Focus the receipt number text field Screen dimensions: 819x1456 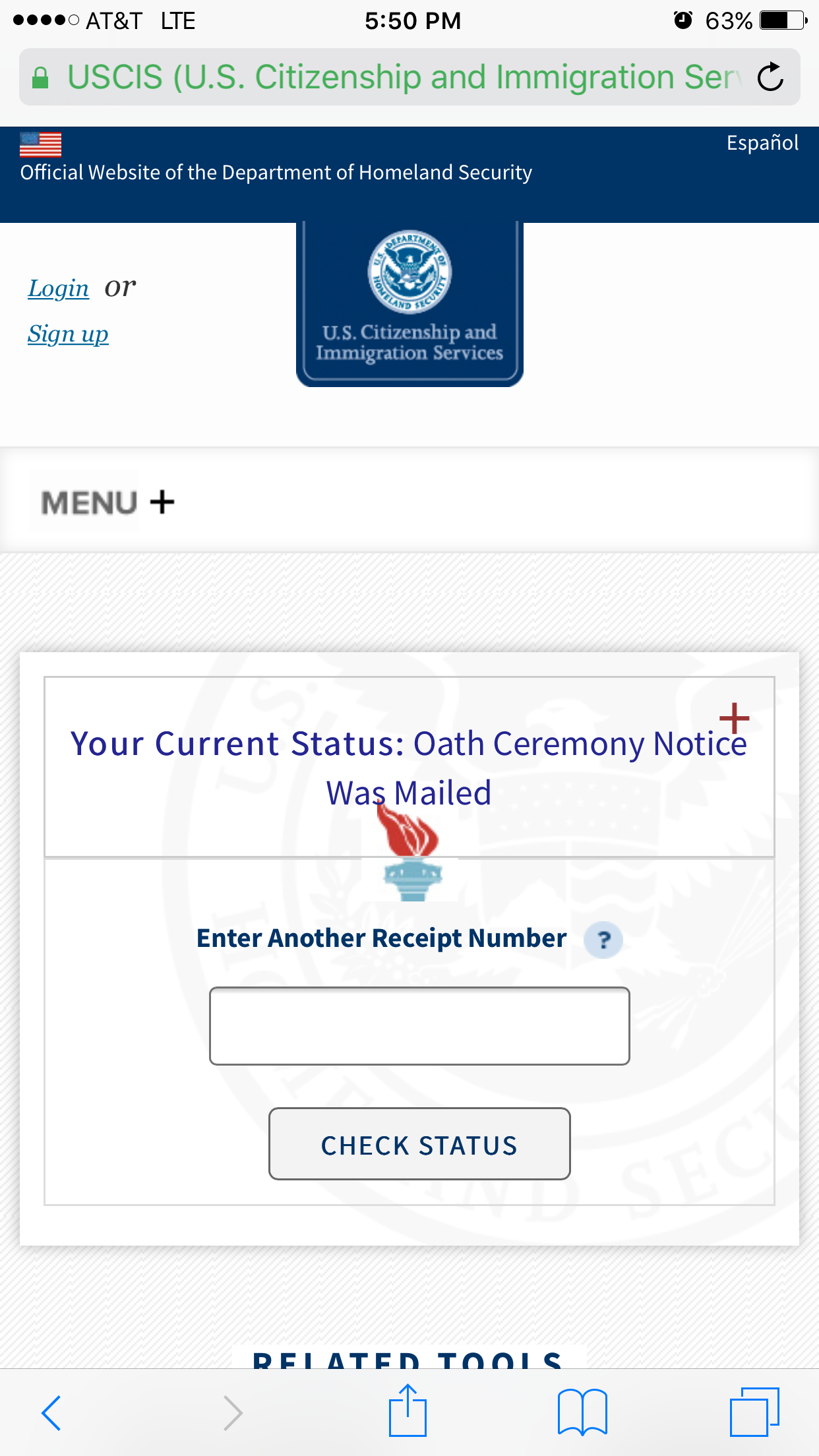coord(419,1026)
